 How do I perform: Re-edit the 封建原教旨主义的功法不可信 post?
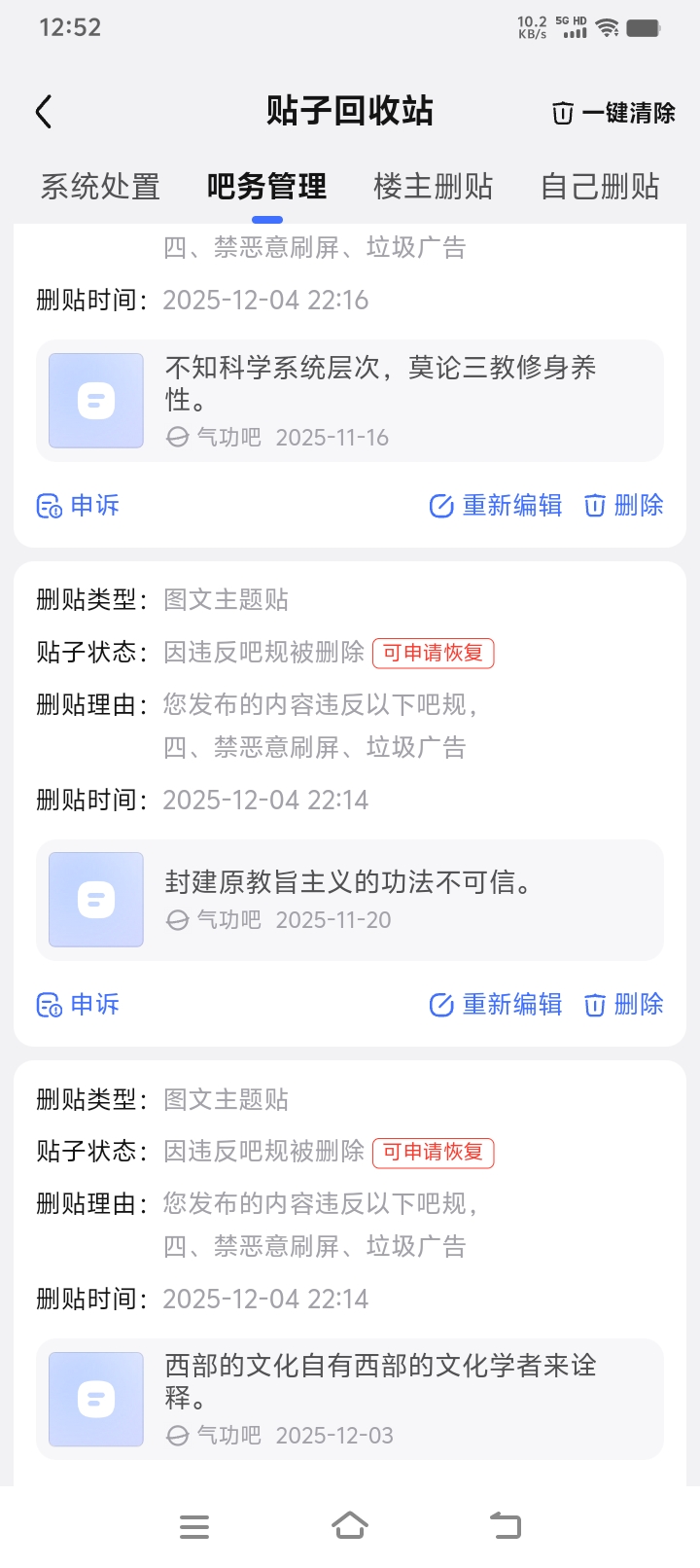tap(496, 1005)
